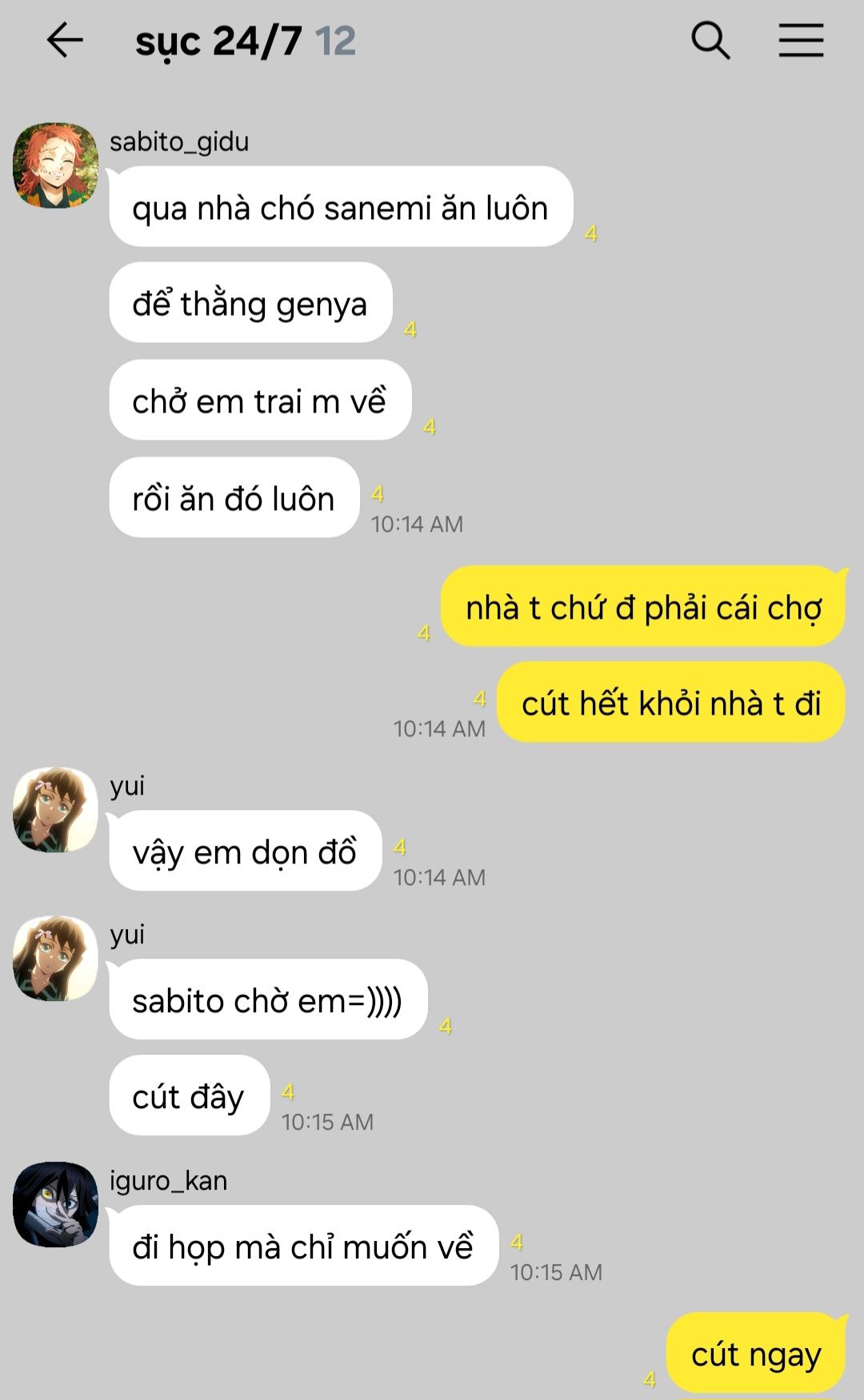Search messages in this chat
This screenshot has height=1400, width=864.
point(710,40)
